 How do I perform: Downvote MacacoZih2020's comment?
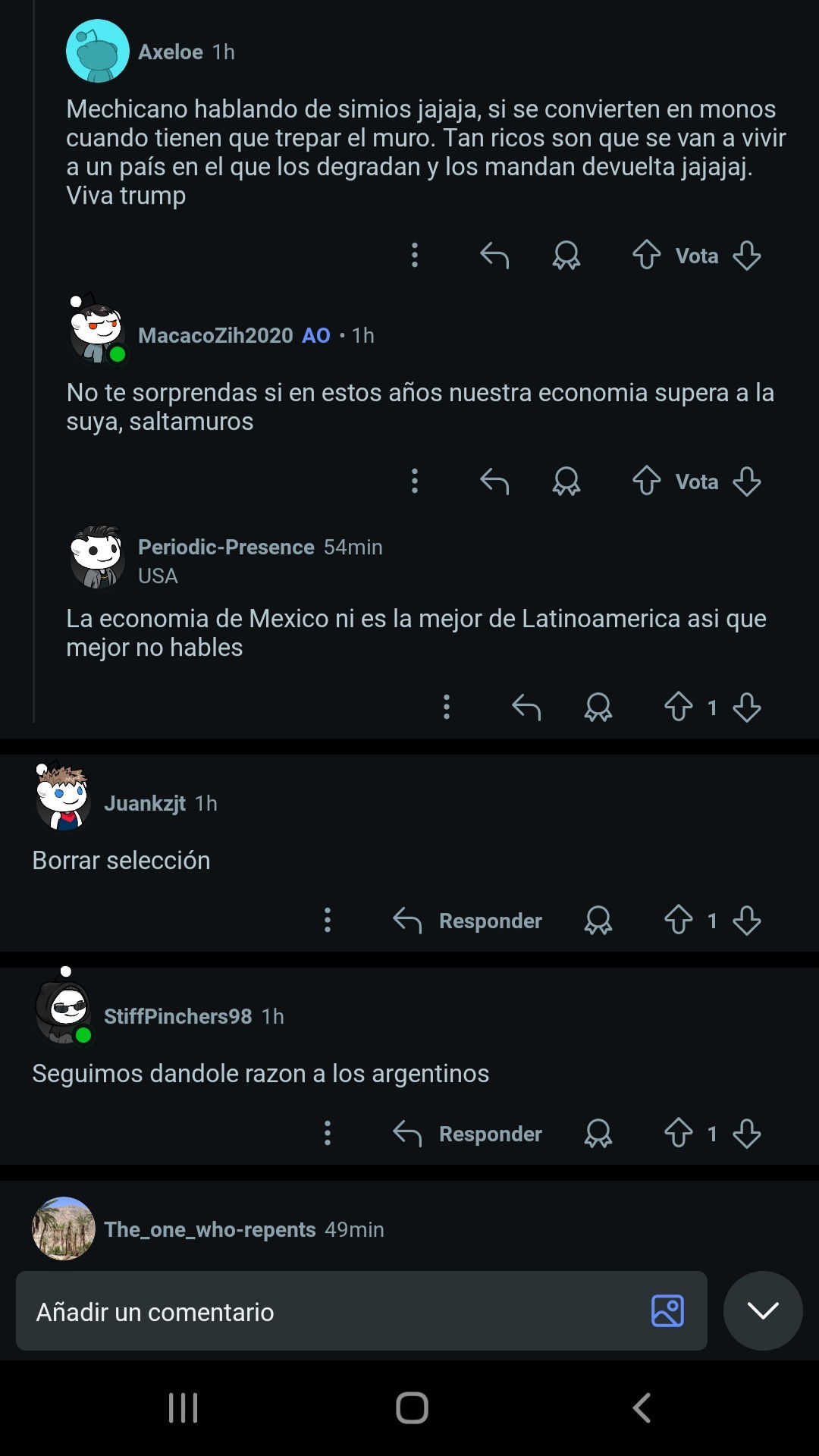coord(747,482)
